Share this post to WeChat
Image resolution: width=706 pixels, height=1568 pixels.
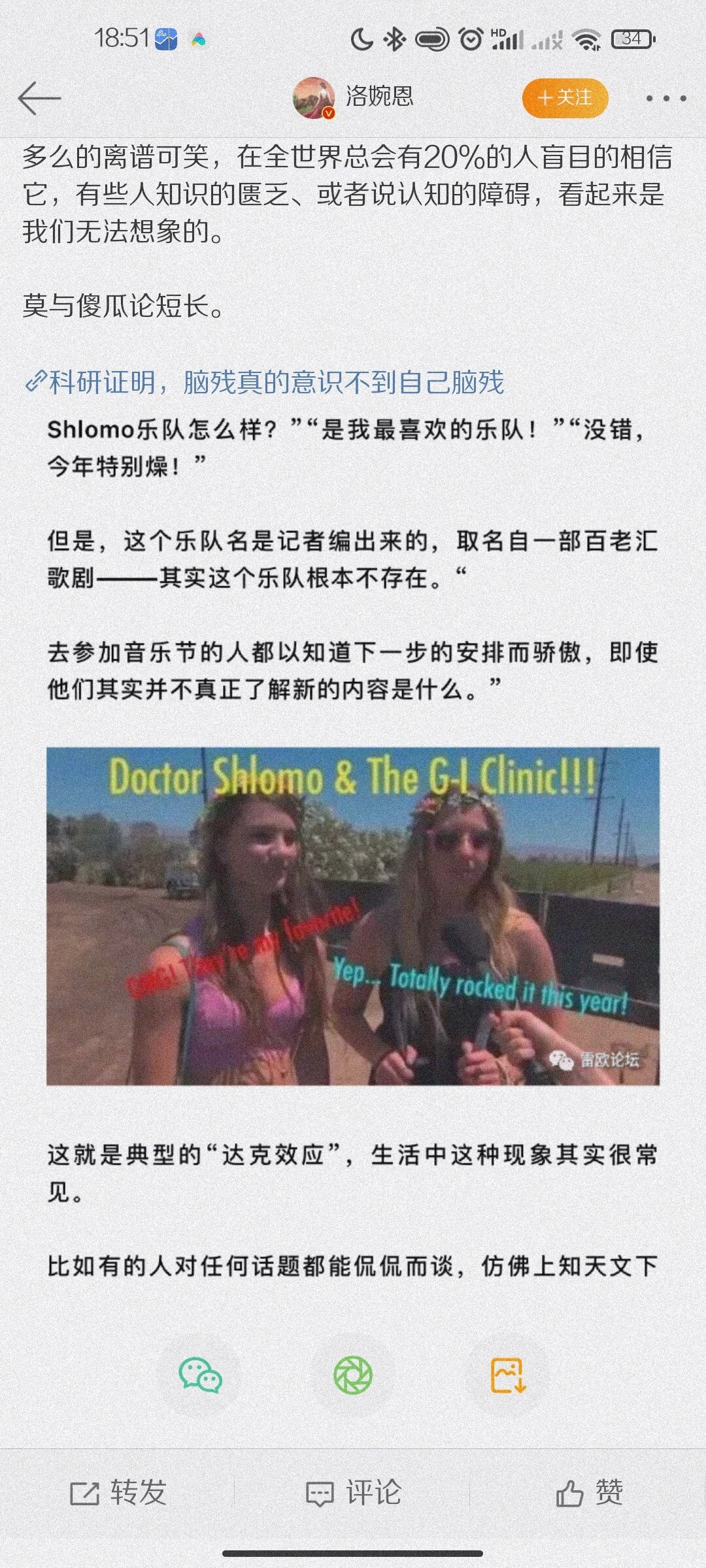point(200,1375)
